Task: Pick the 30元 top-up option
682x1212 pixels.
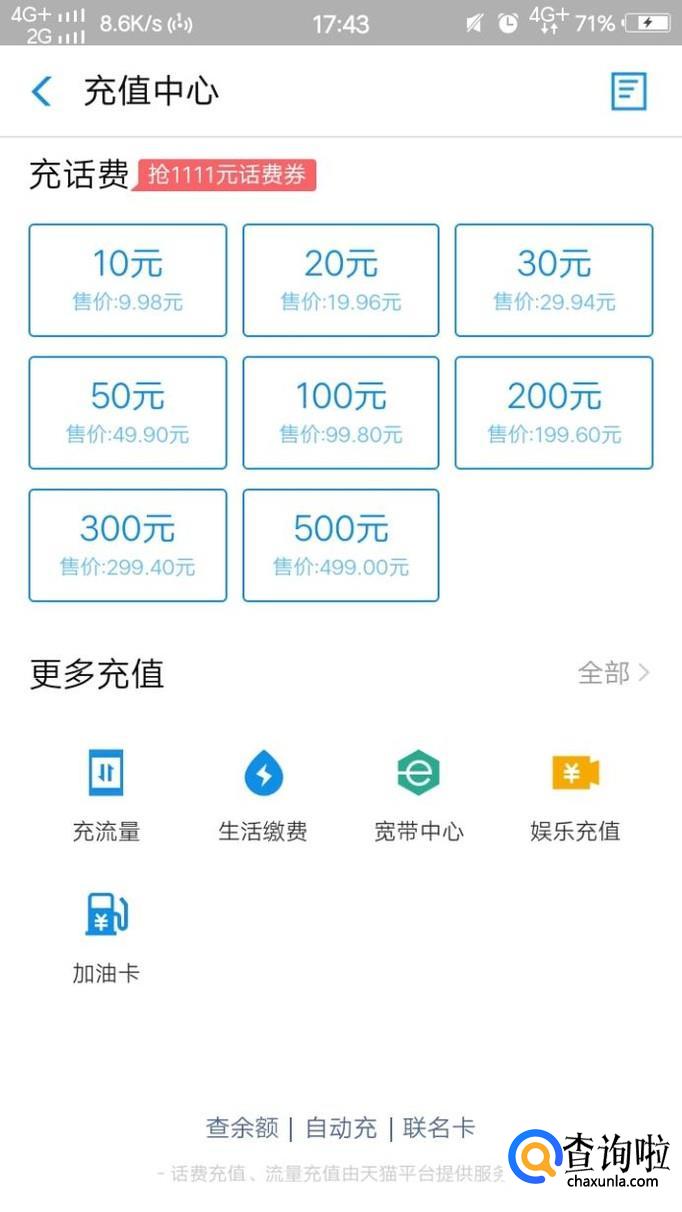Action: click(x=554, y=280)
